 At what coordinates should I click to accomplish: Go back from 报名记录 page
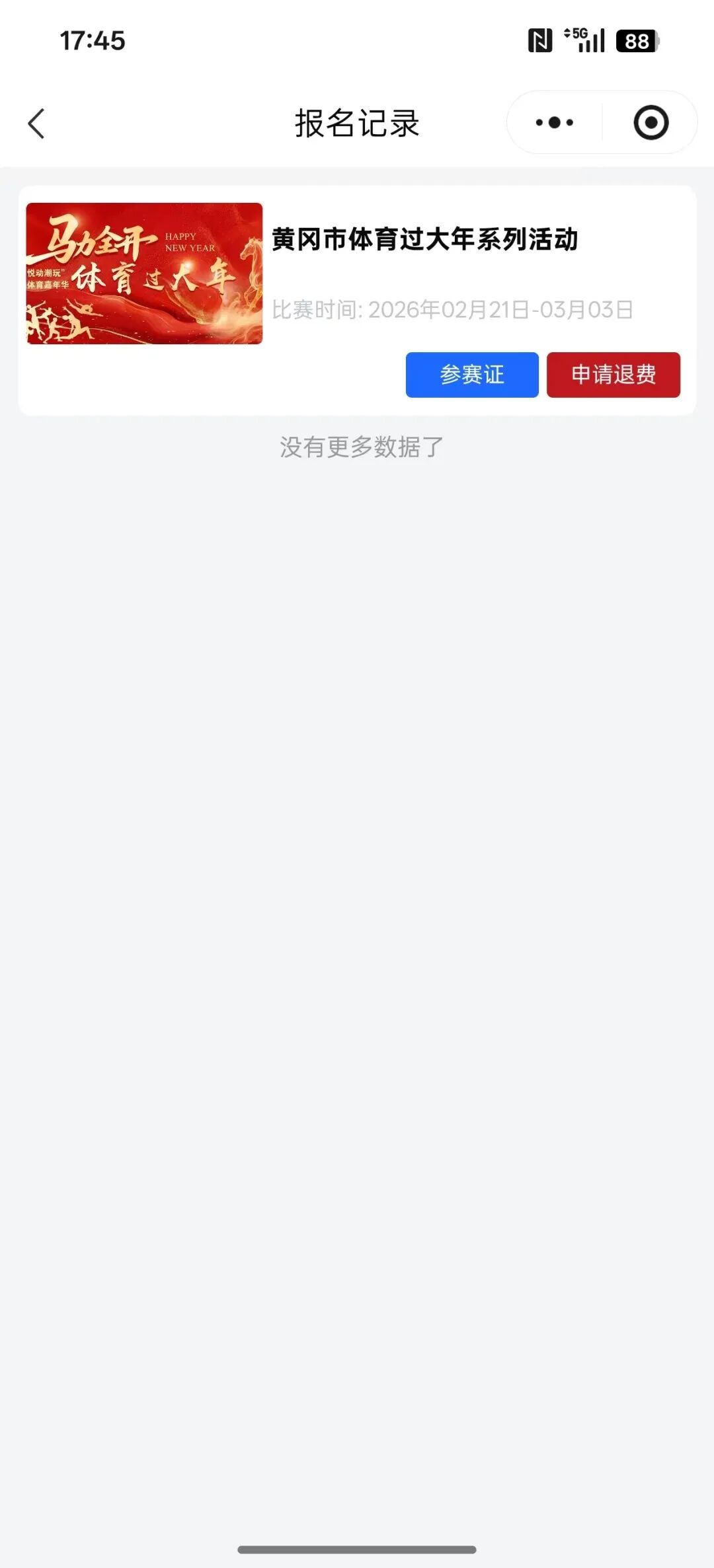(x=37, y=124)
